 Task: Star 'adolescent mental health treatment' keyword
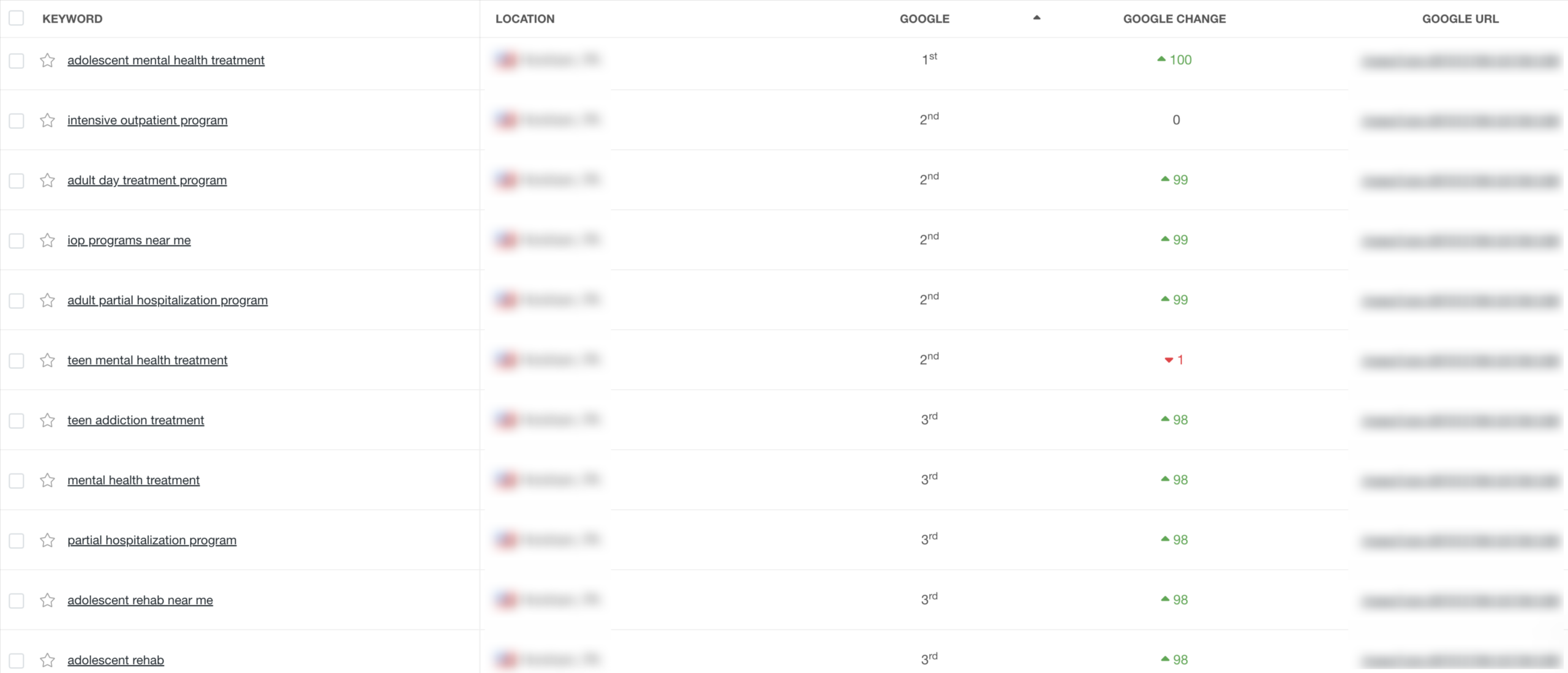click(x=47, y=60)
